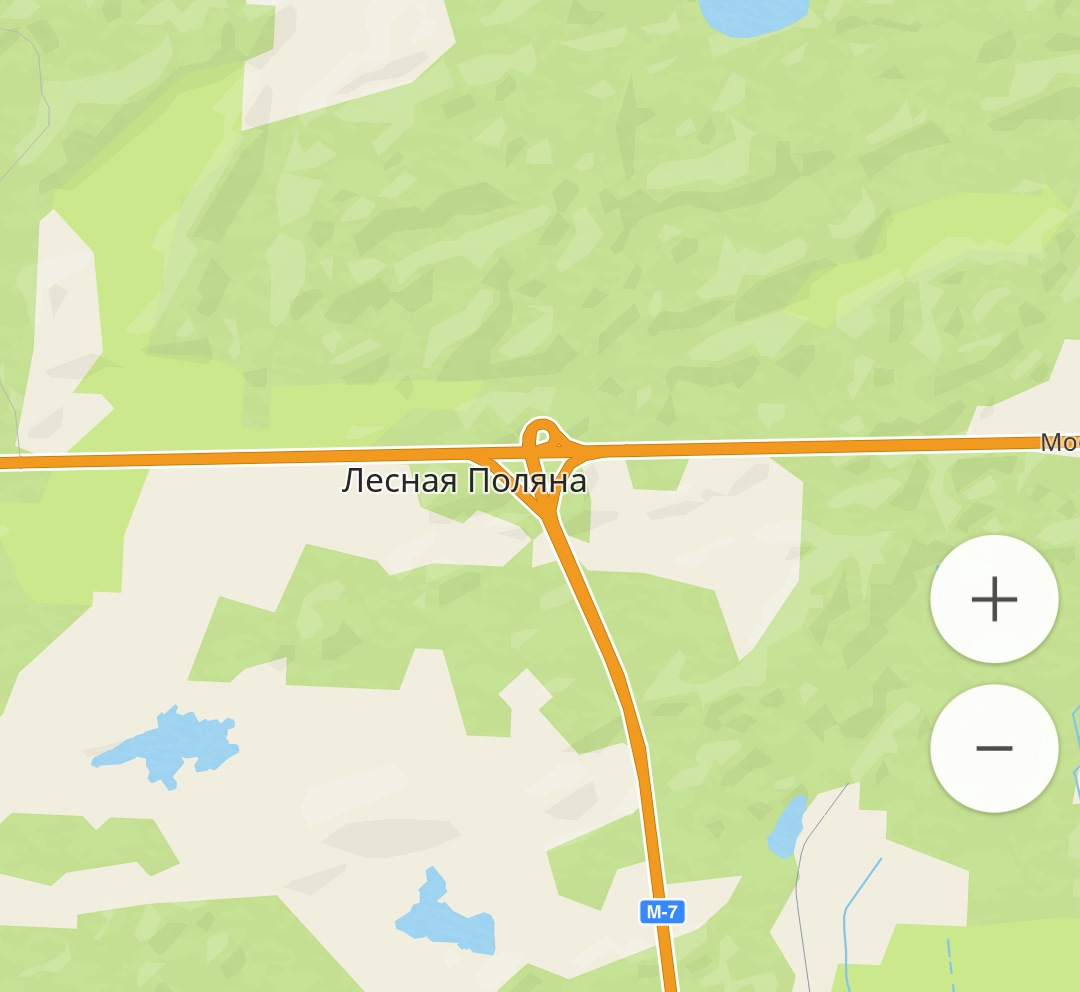
Task: Zoom in with the plus button
Action: tap(994, 599)
